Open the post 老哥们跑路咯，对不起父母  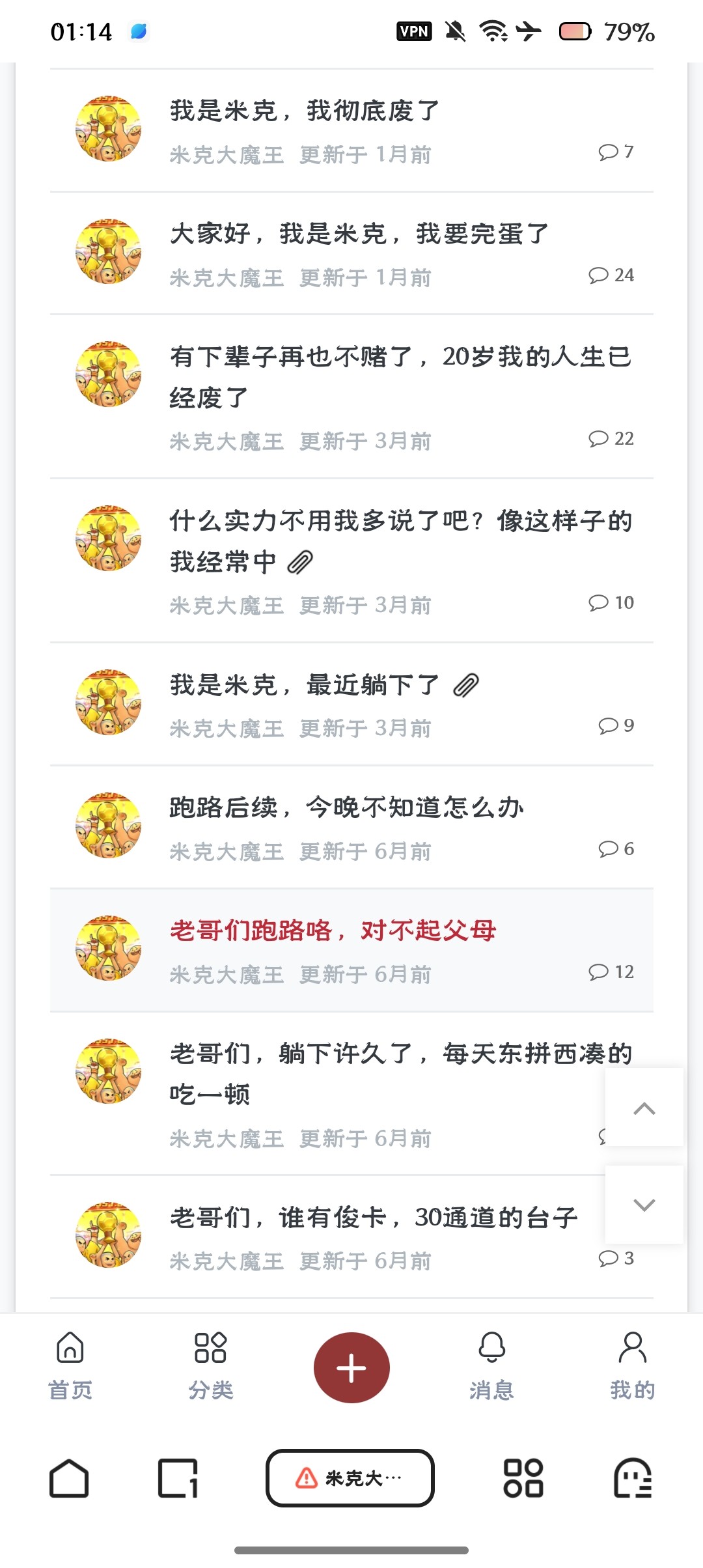coord(332,931)
